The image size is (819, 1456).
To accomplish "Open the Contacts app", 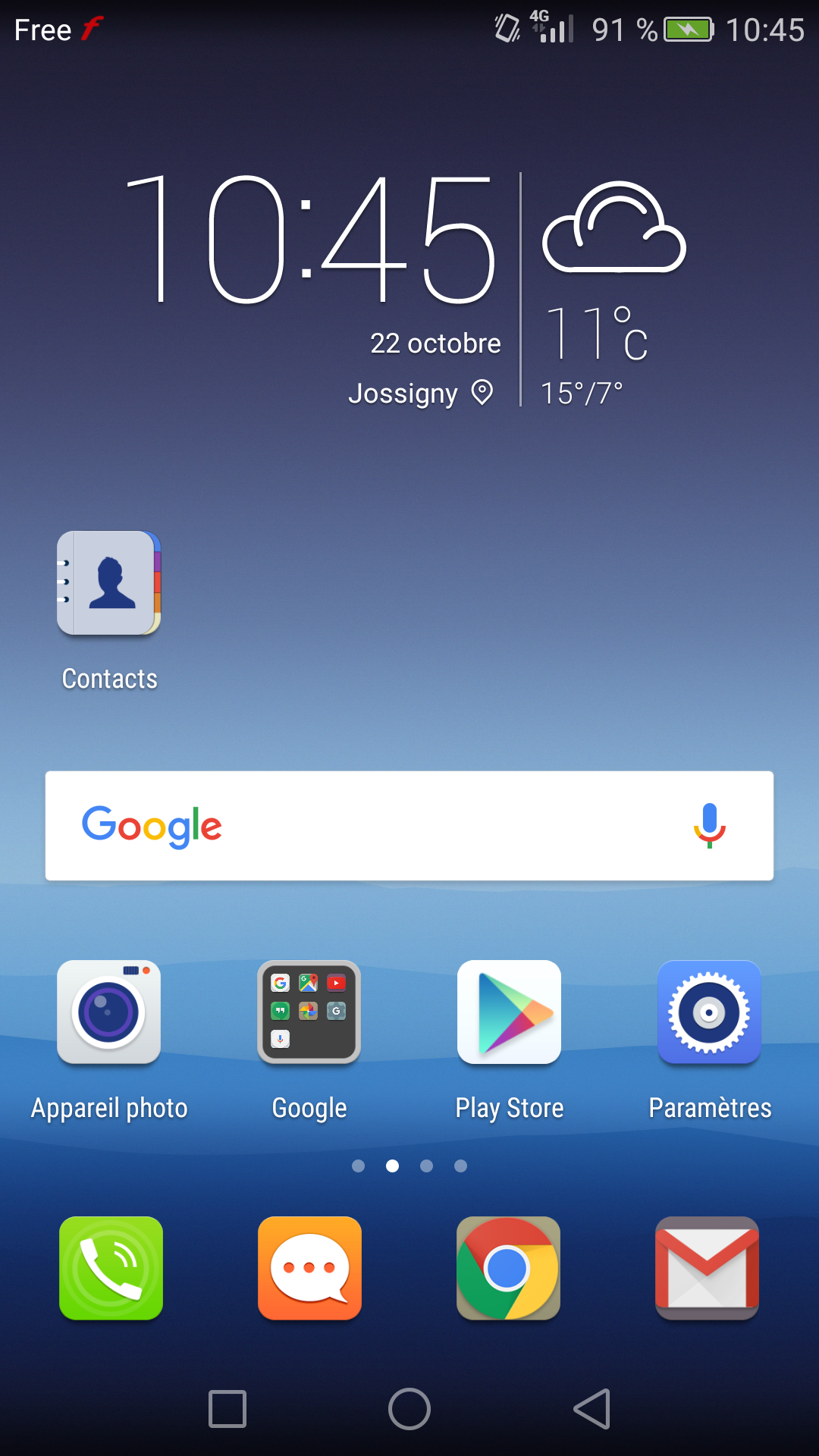I will coord(109,583).
